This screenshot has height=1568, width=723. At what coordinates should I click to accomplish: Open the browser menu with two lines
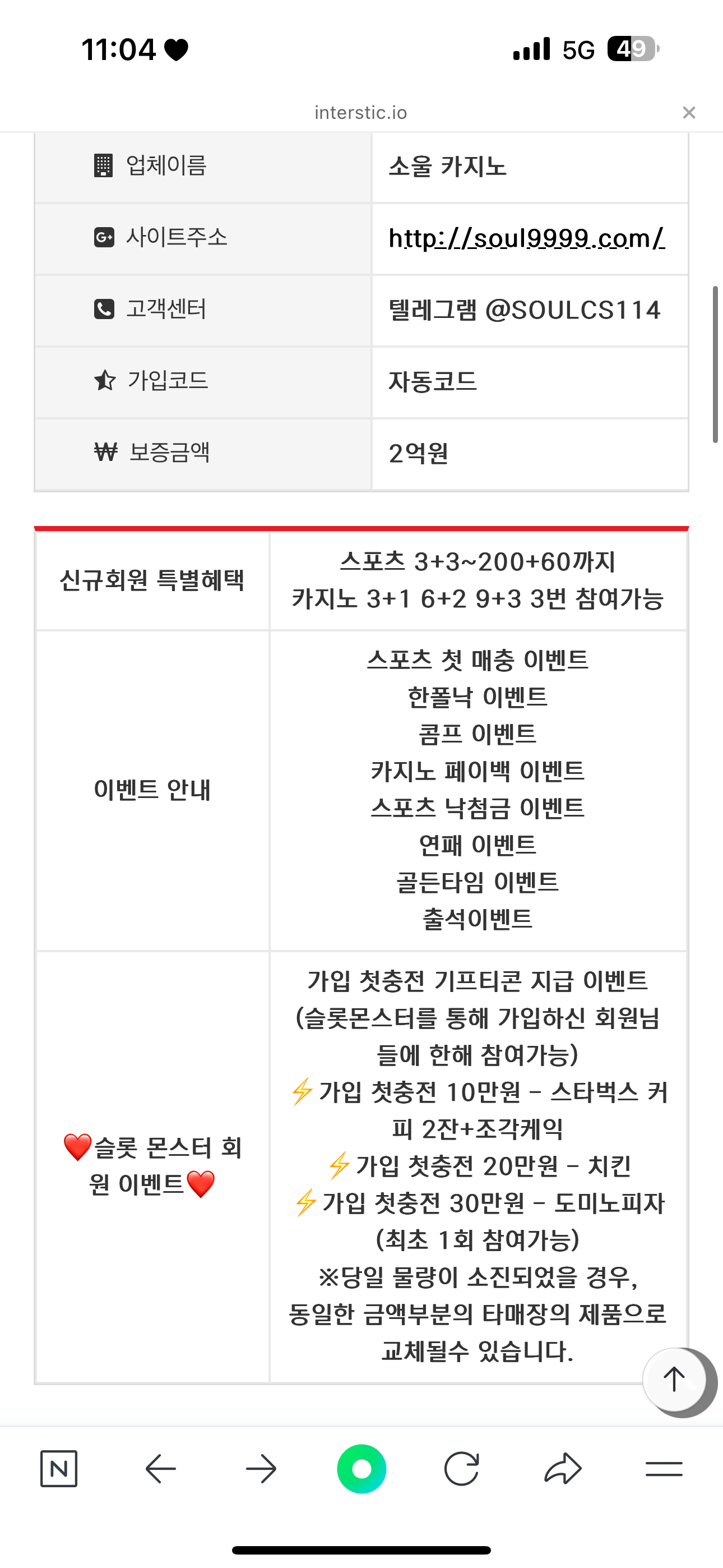pos(664,1469)
